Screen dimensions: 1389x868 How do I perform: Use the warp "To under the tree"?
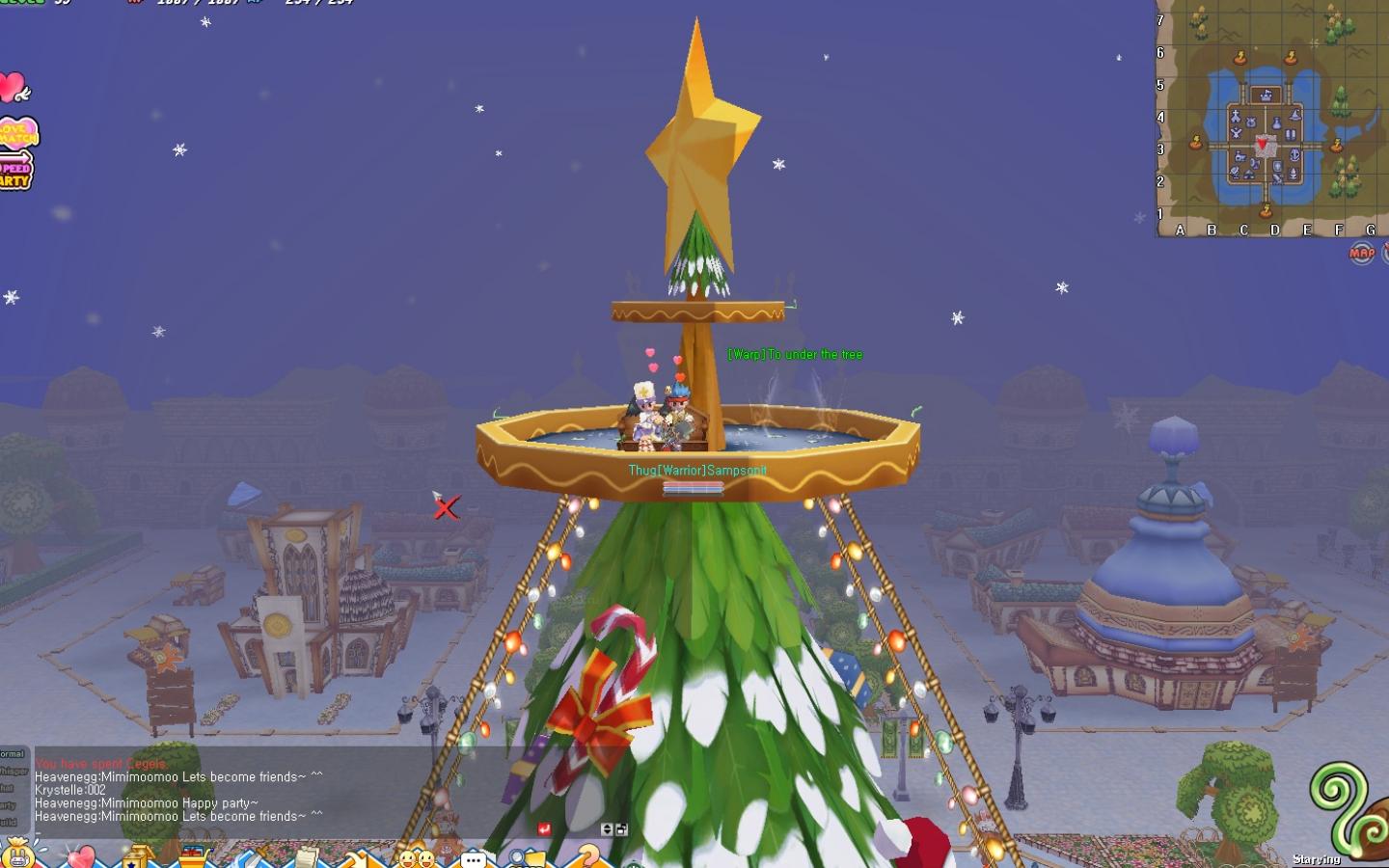(795, 355)
